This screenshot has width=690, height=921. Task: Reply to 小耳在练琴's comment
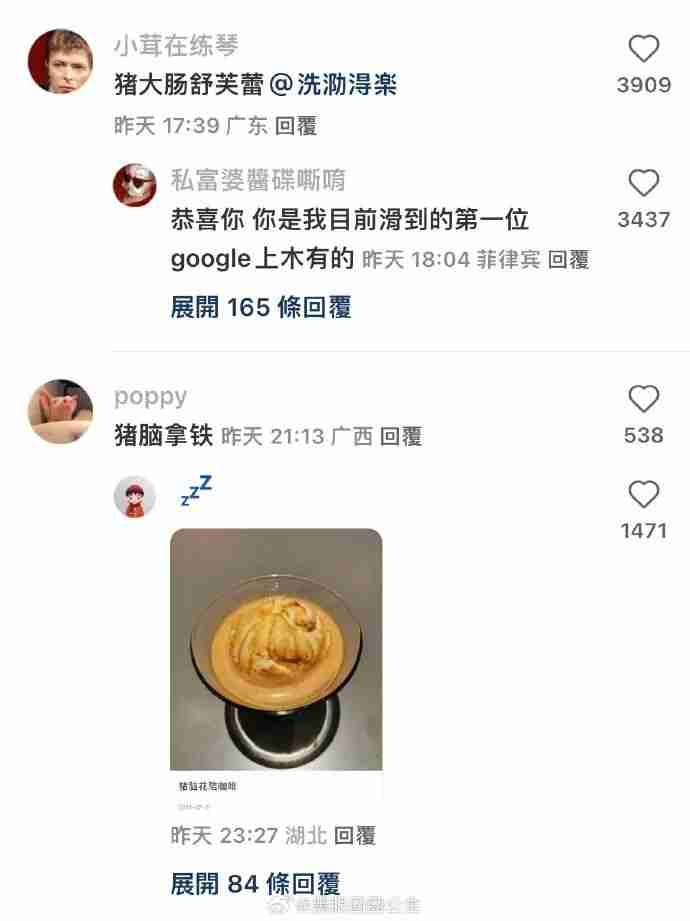click(x=296, y=127)
